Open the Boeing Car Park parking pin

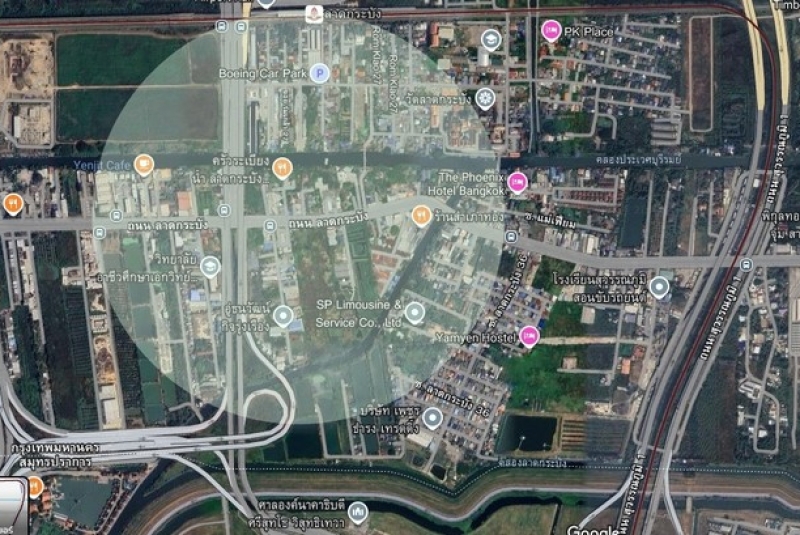coord(319,72)
